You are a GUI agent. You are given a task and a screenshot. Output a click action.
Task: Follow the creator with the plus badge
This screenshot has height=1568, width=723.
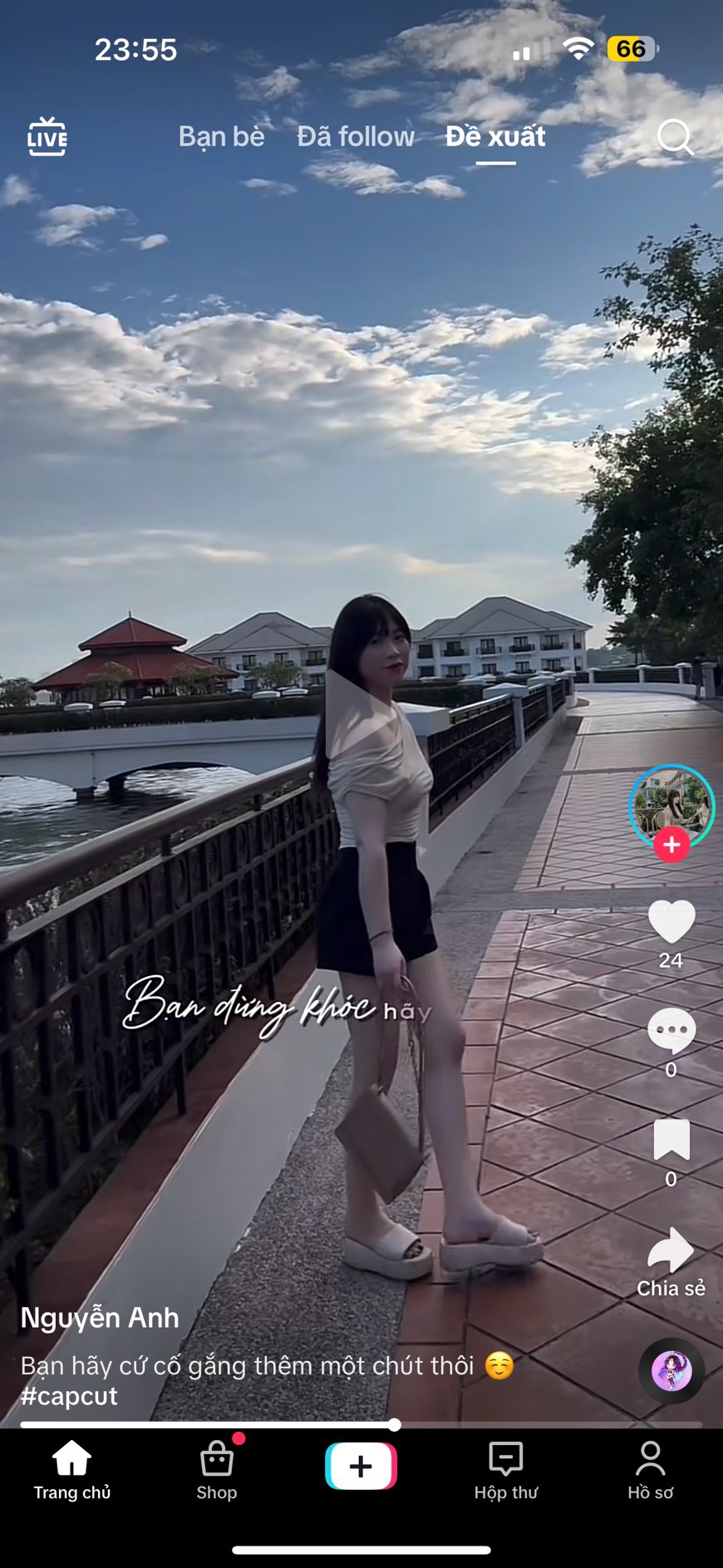point(671,845)
